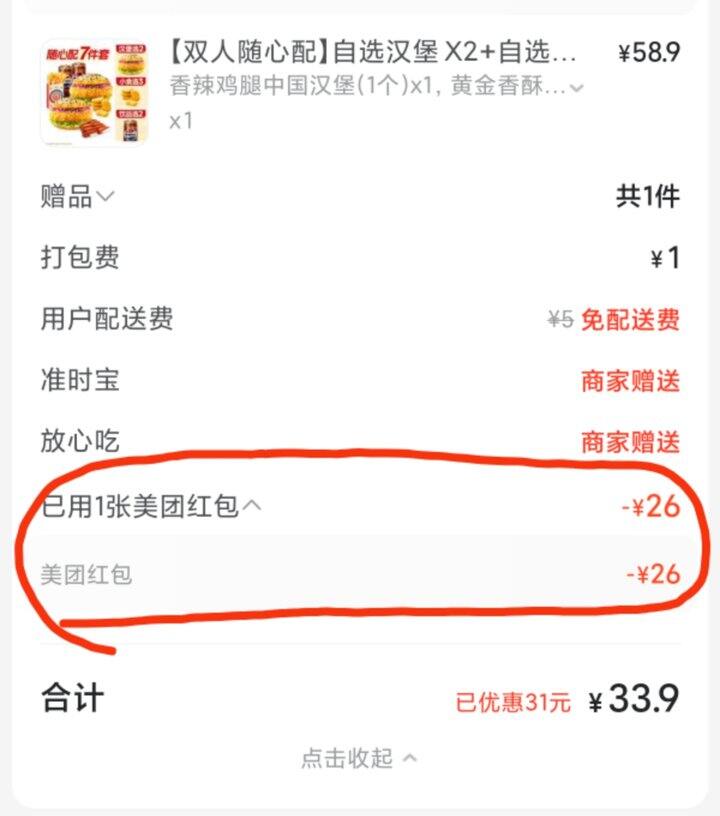720x816 pixels.
Task: Tap 点击收起 to collapse order details
Action: 359,758
